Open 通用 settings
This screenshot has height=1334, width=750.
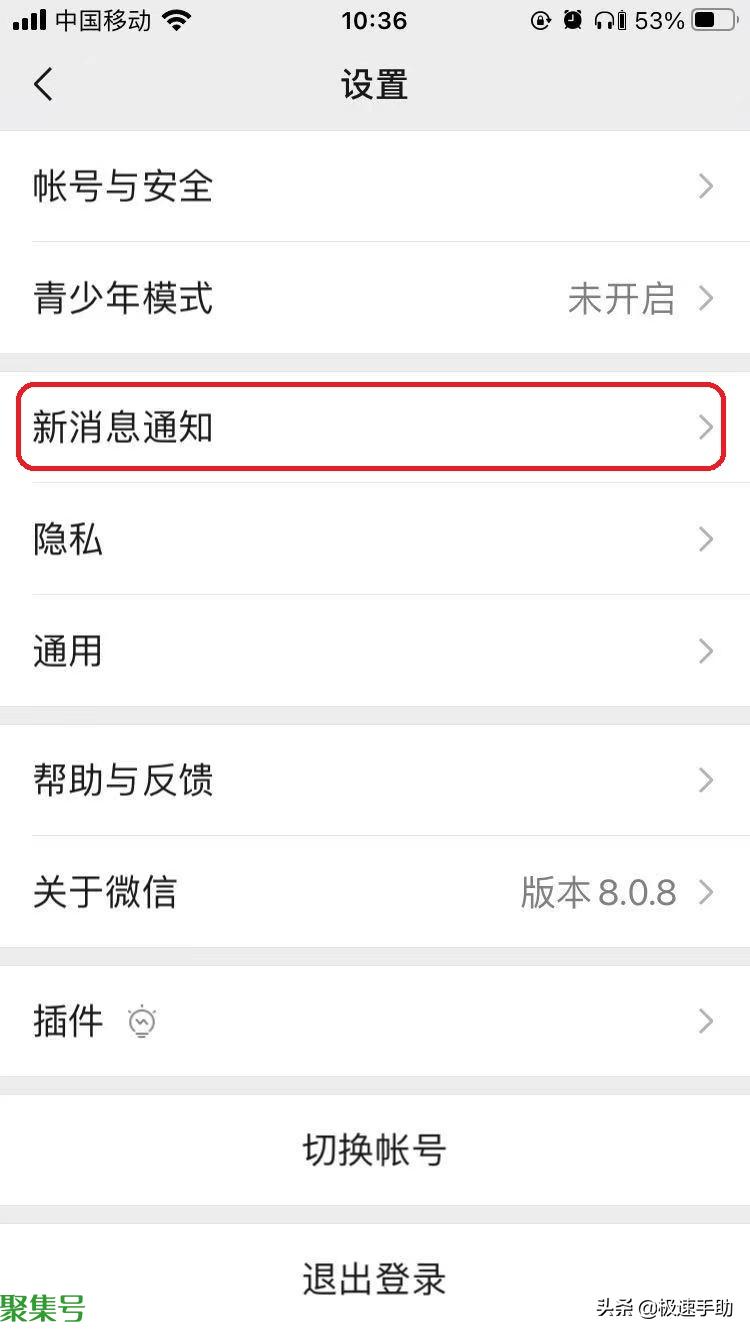375,651
